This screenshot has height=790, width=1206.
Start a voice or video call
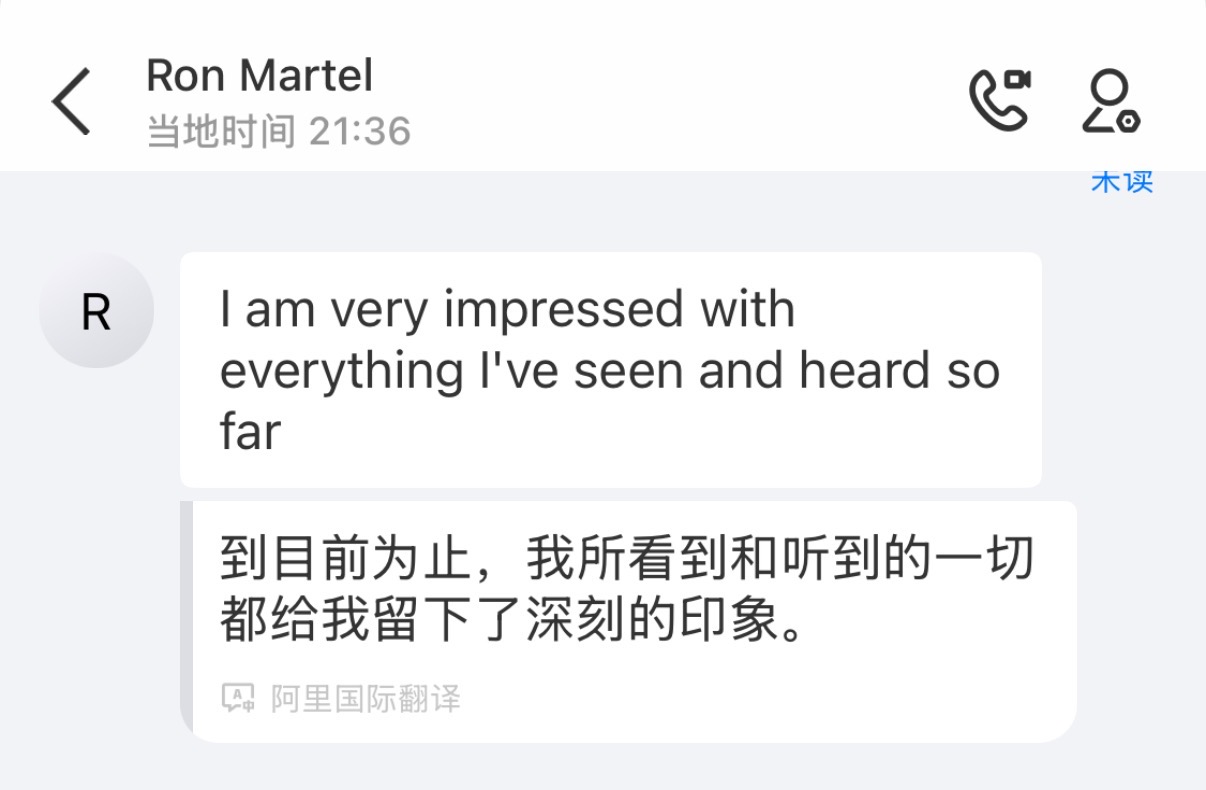coord(999,100)
